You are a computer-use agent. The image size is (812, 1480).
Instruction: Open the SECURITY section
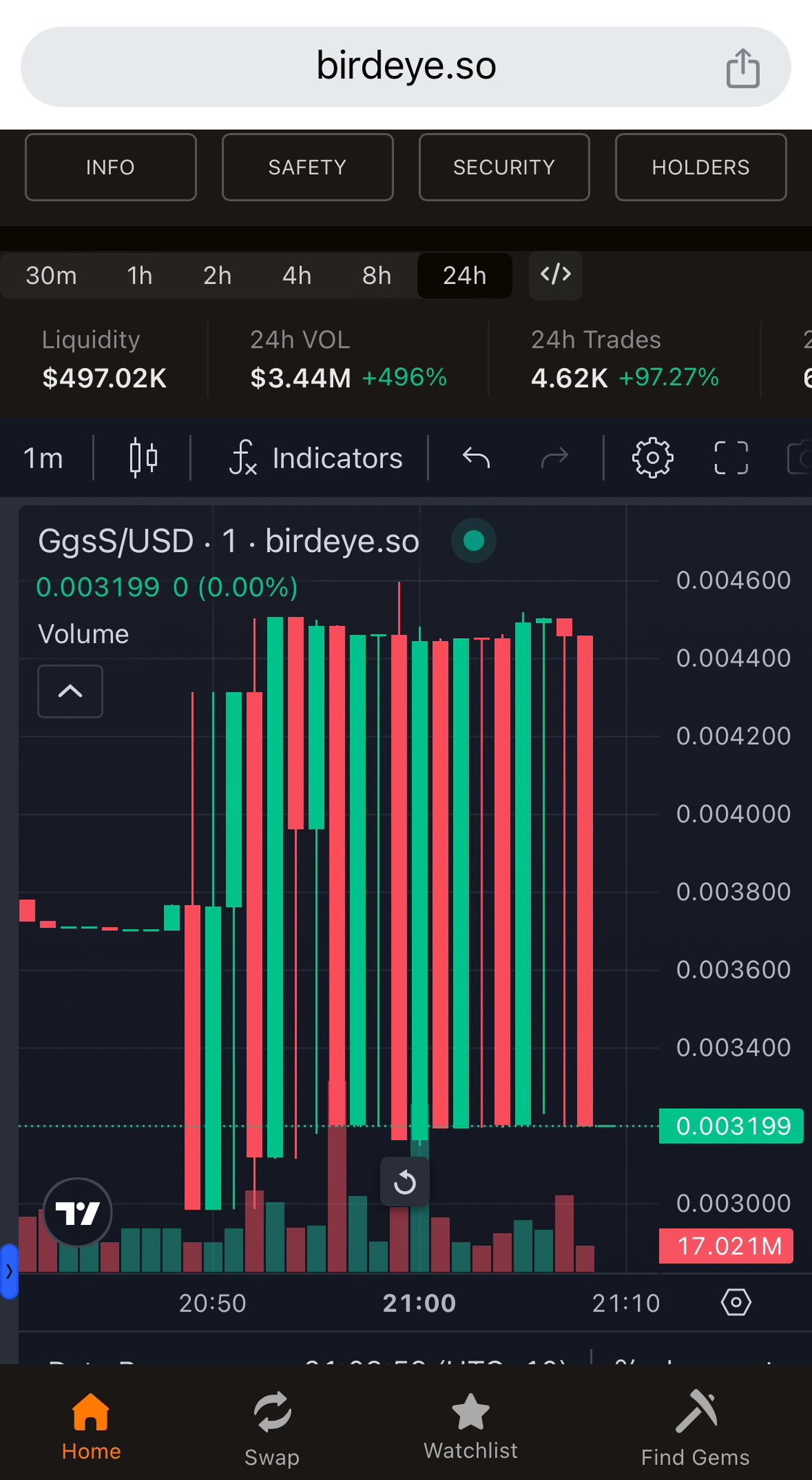pos(504,167)
